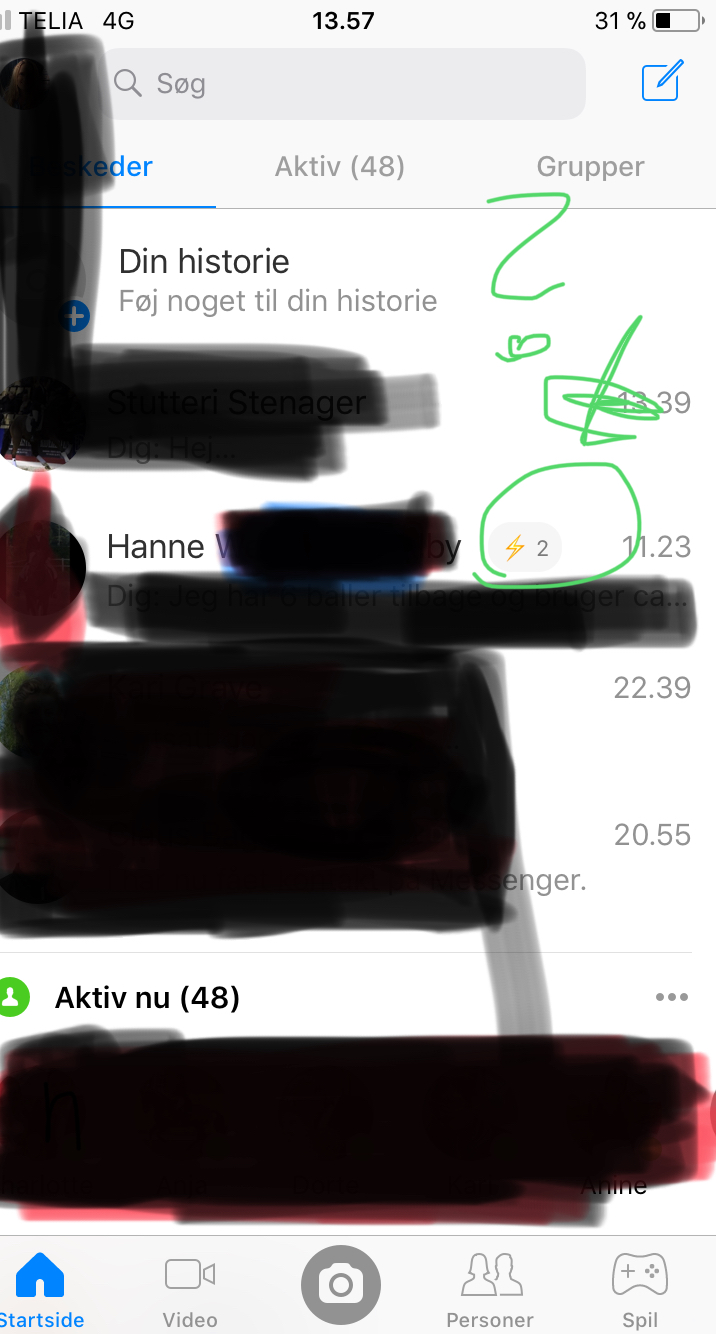
Task: Open the camera button
Action: [341, 1284]
